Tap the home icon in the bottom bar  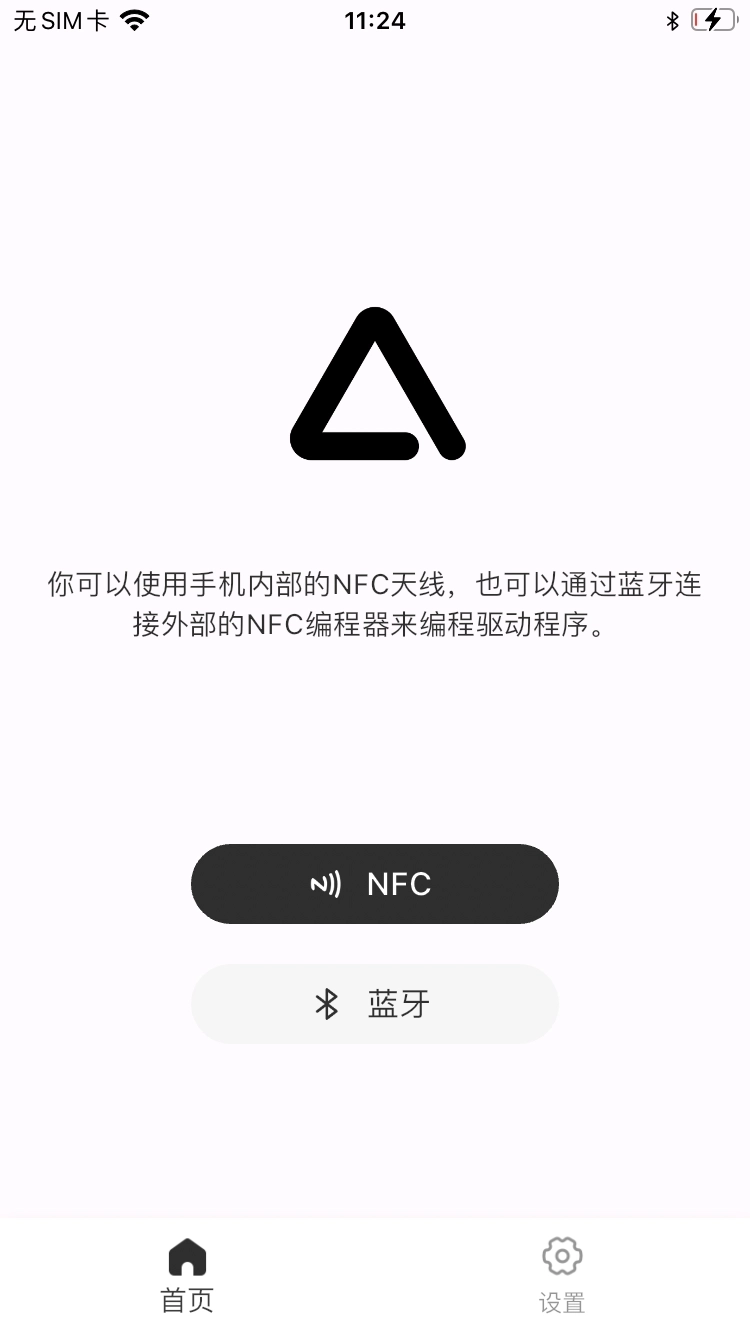(186, 1256)
